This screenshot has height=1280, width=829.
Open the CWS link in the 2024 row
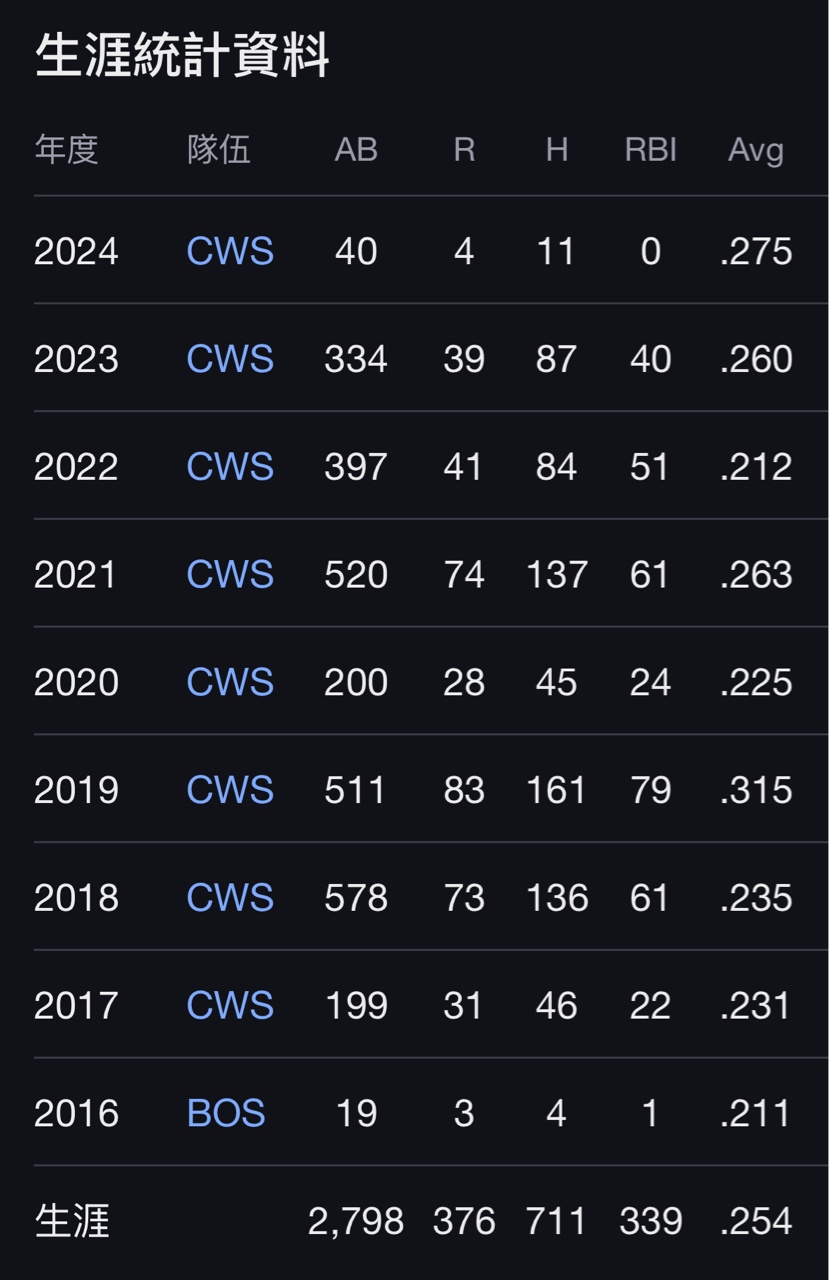[230, 251]
